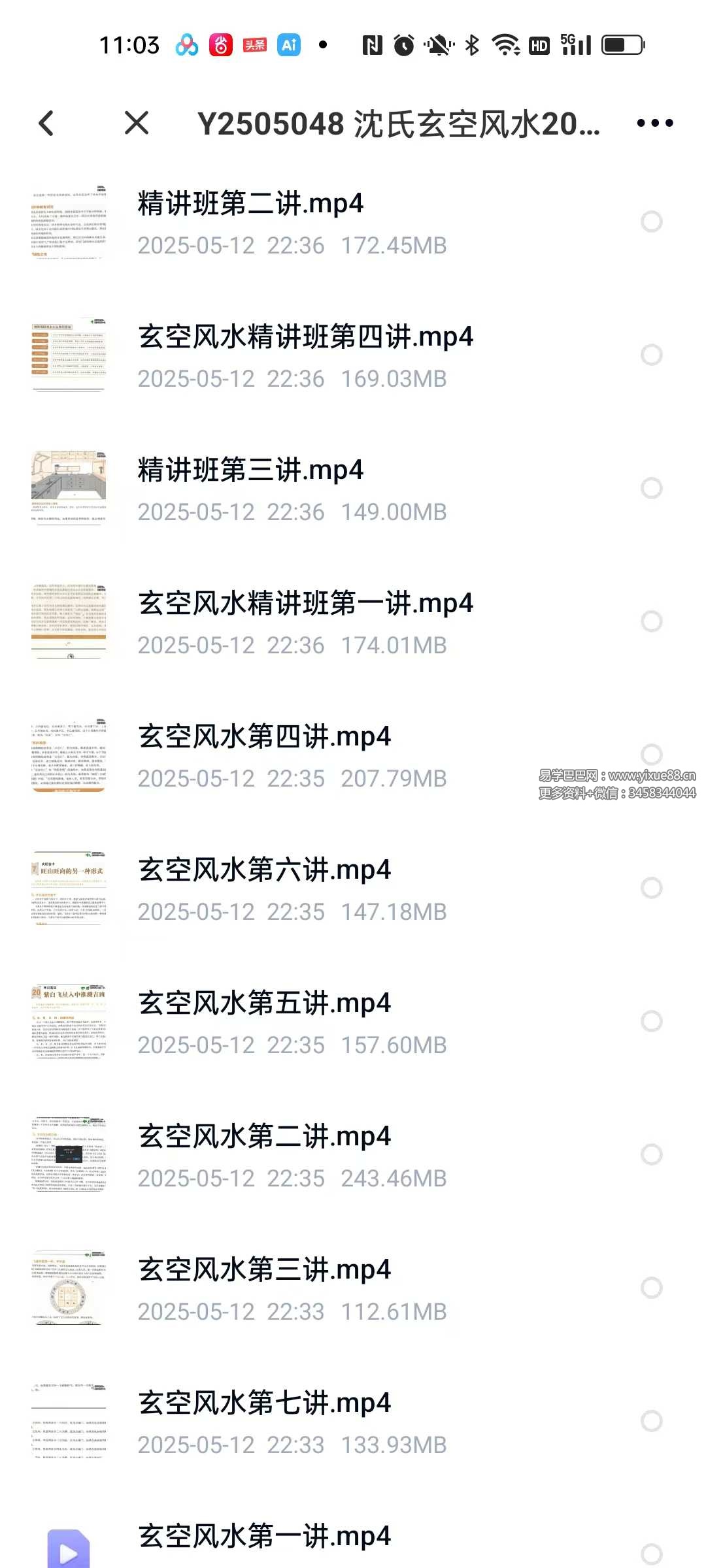Screen dimensions: 706x1568
Task: Play 玄空风水第六讲.mp4
Action: (x=264, y=870)
